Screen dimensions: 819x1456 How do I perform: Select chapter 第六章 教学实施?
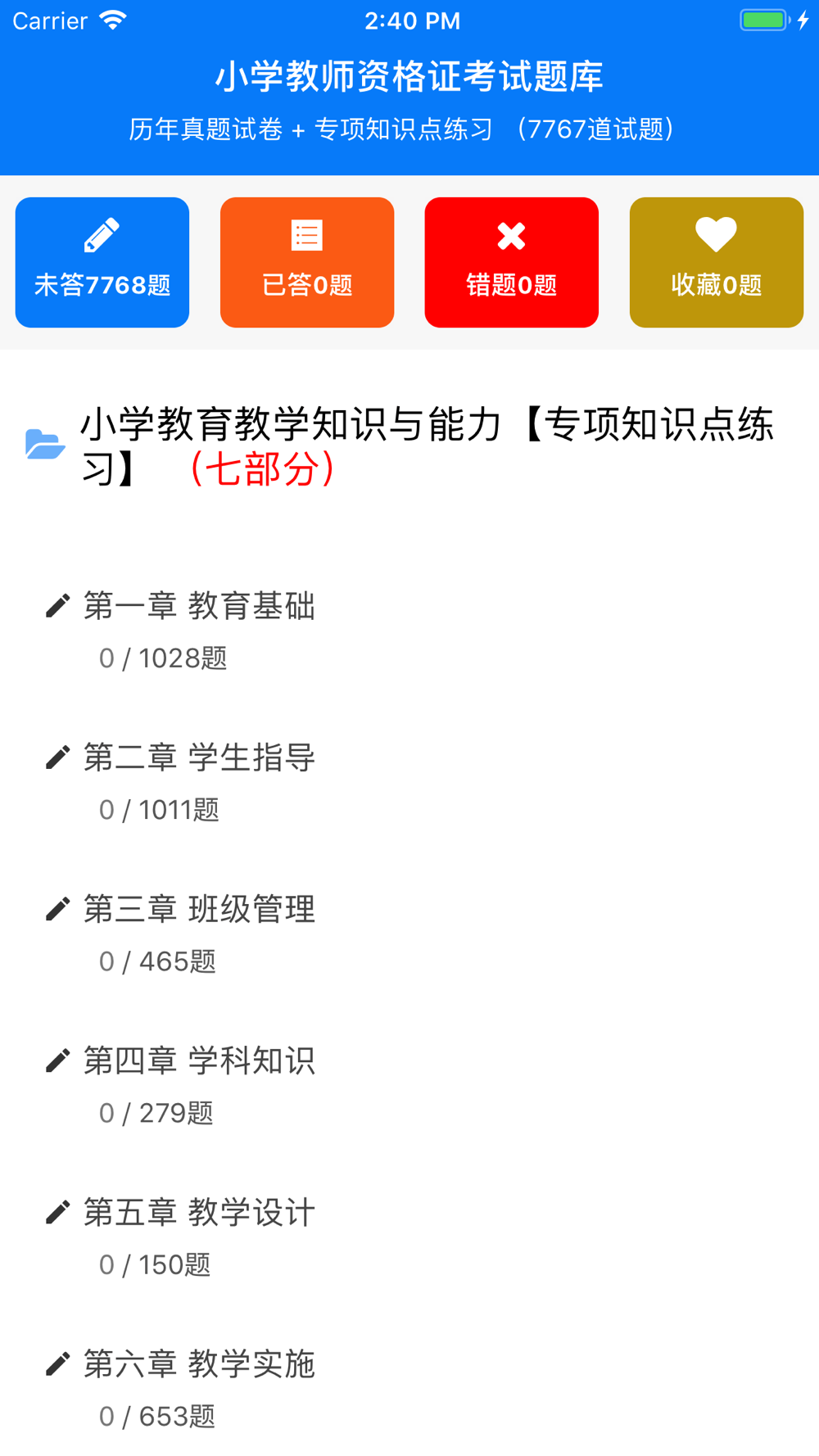199,1364
